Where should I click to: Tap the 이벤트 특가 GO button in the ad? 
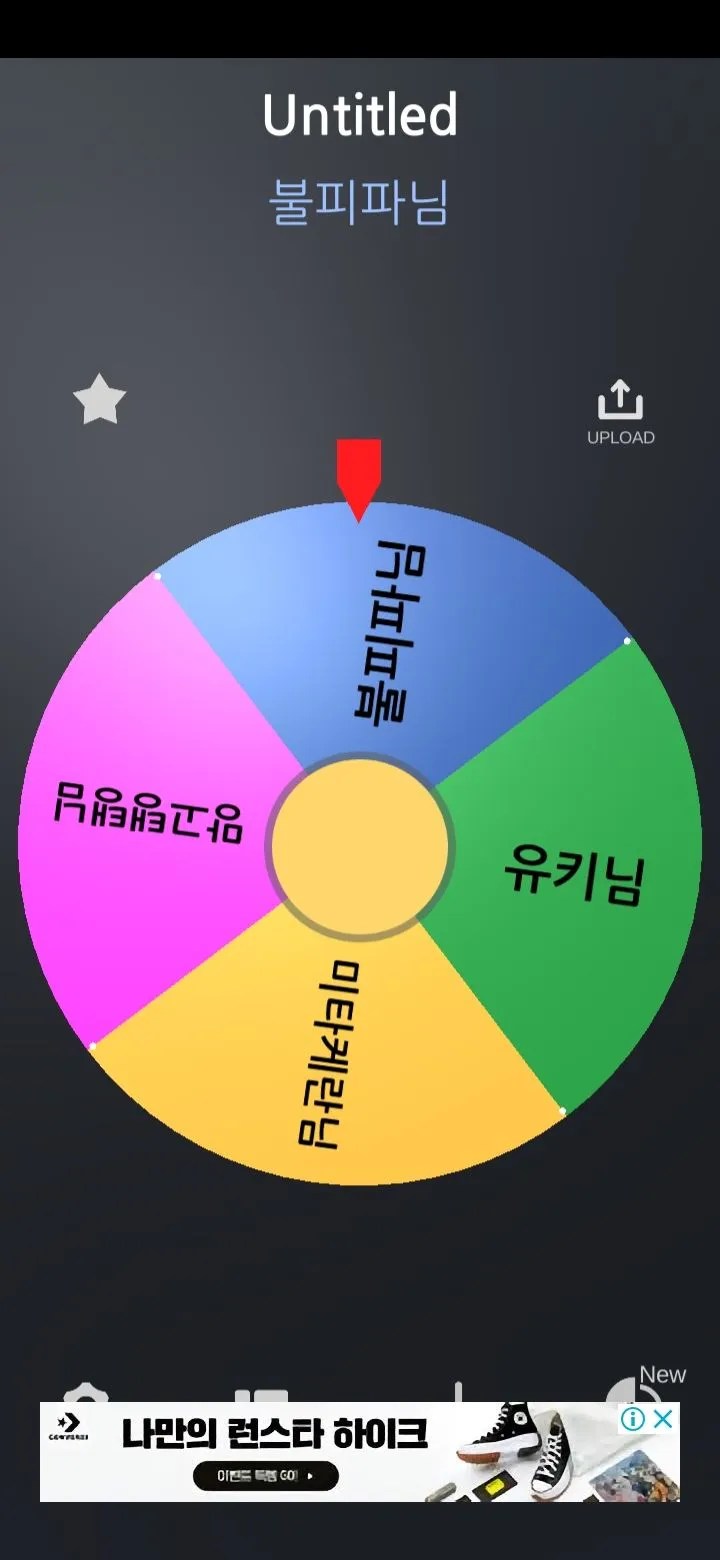tap(263, 1476)
